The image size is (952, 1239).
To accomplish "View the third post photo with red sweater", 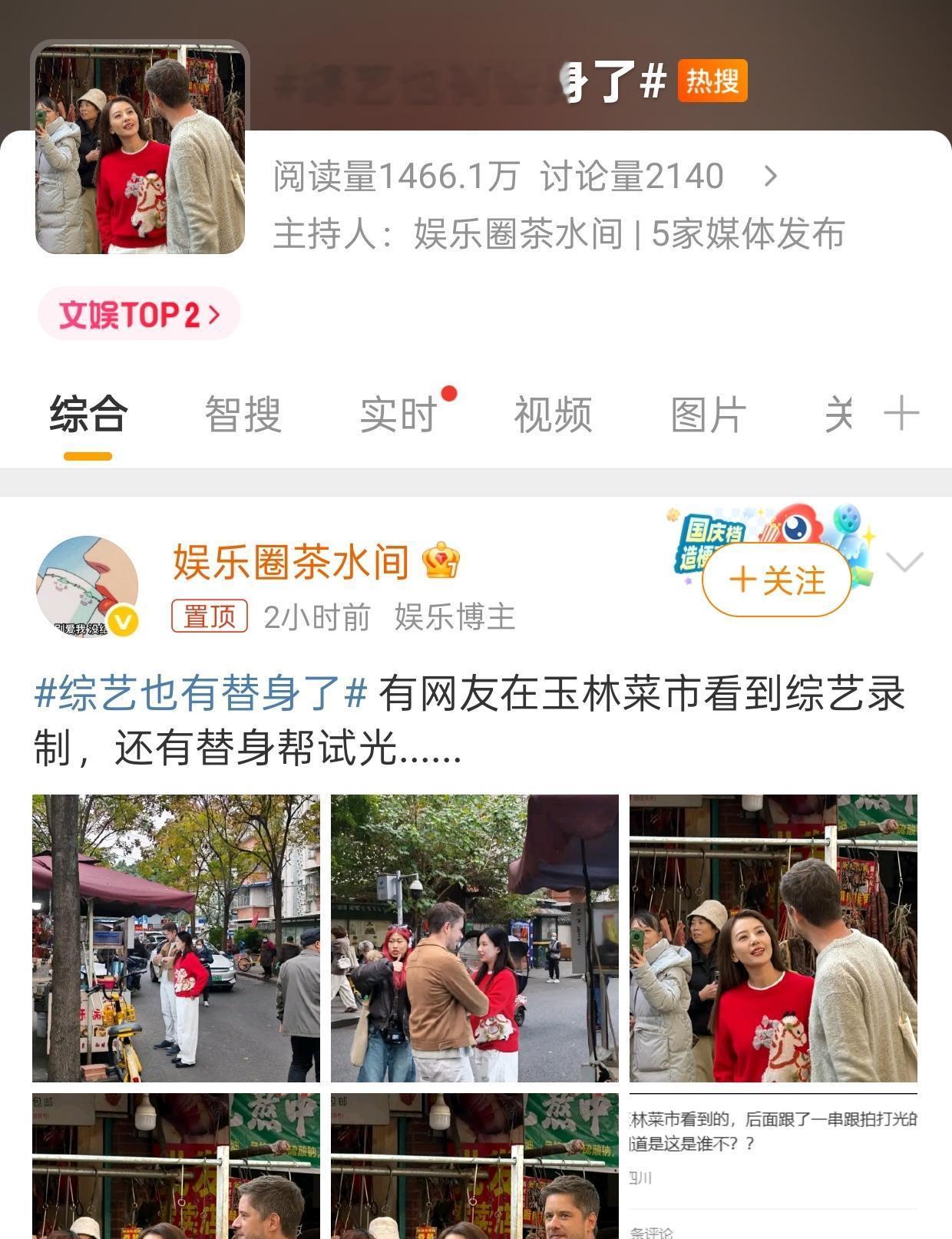I will [x=773, y=938].
